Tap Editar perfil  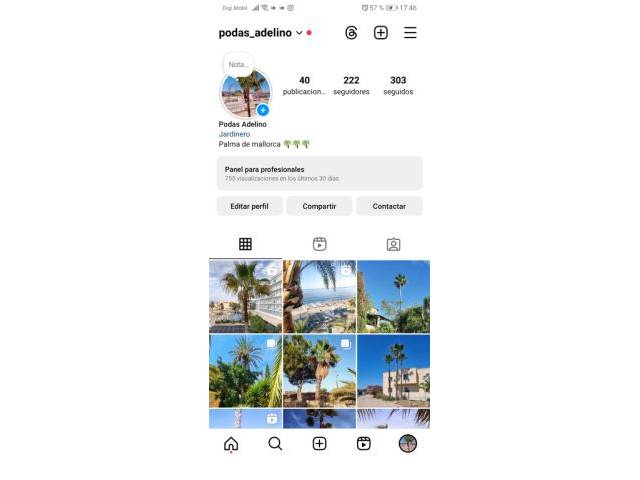(249, 206)
